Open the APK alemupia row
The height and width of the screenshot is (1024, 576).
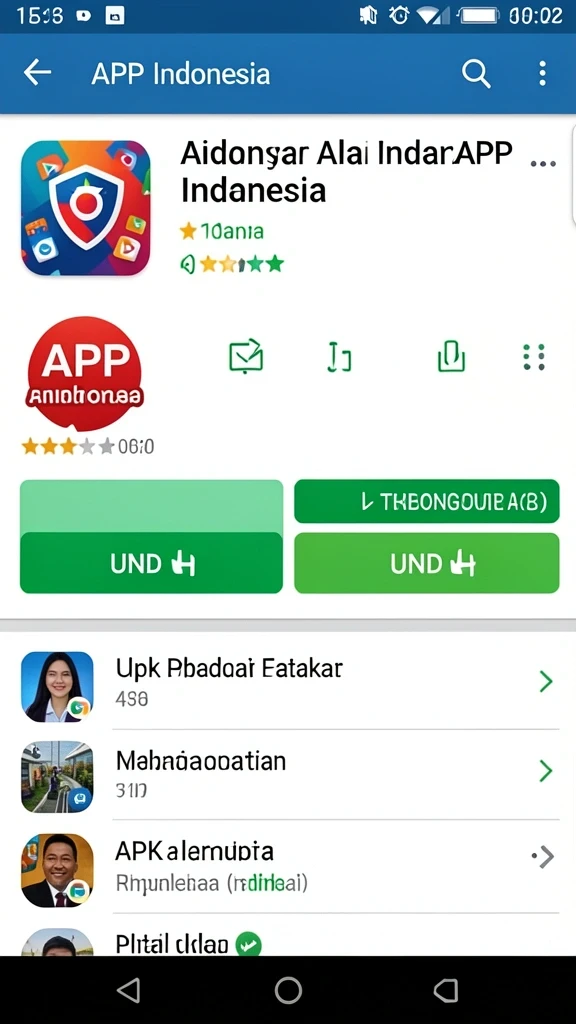288,866
